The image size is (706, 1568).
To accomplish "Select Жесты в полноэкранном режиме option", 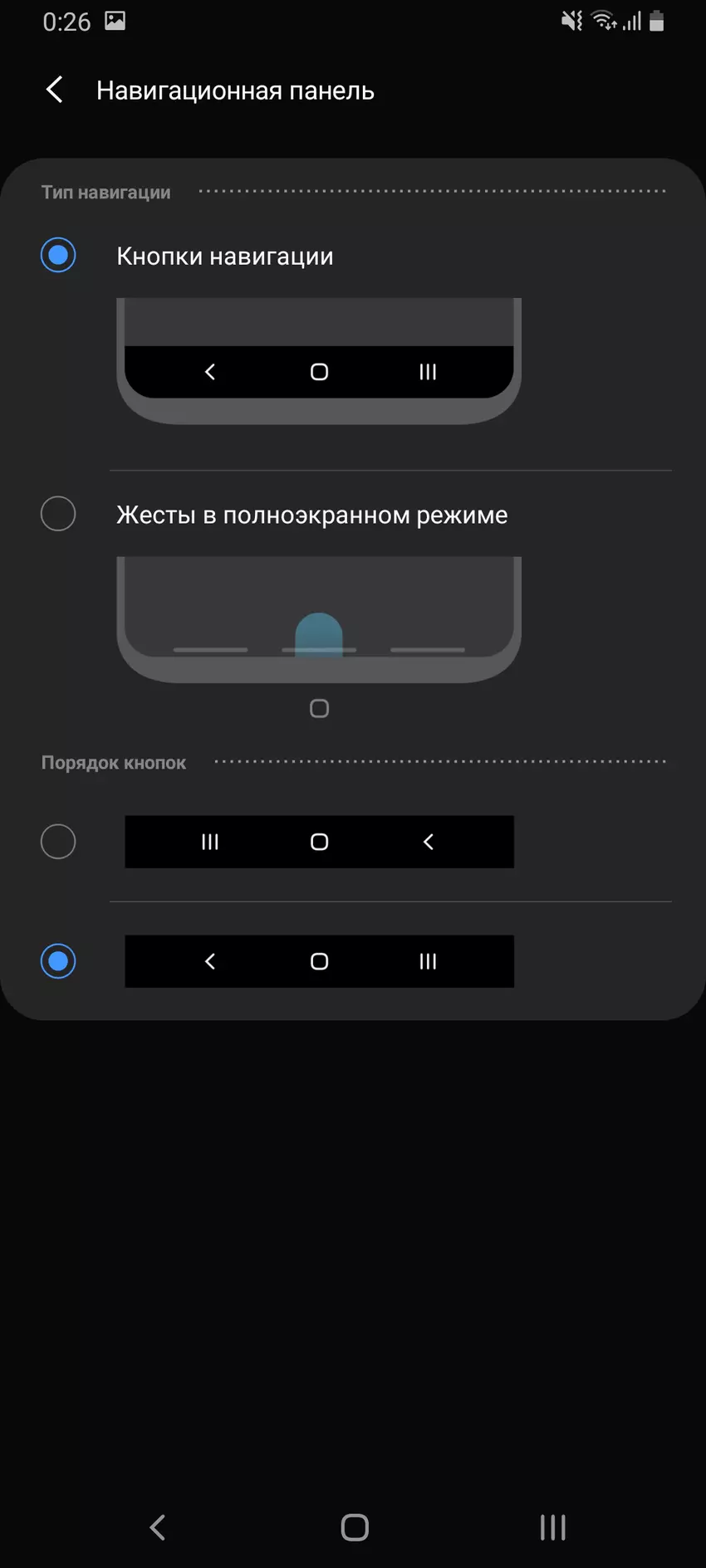I will click(x=58, y=515).
